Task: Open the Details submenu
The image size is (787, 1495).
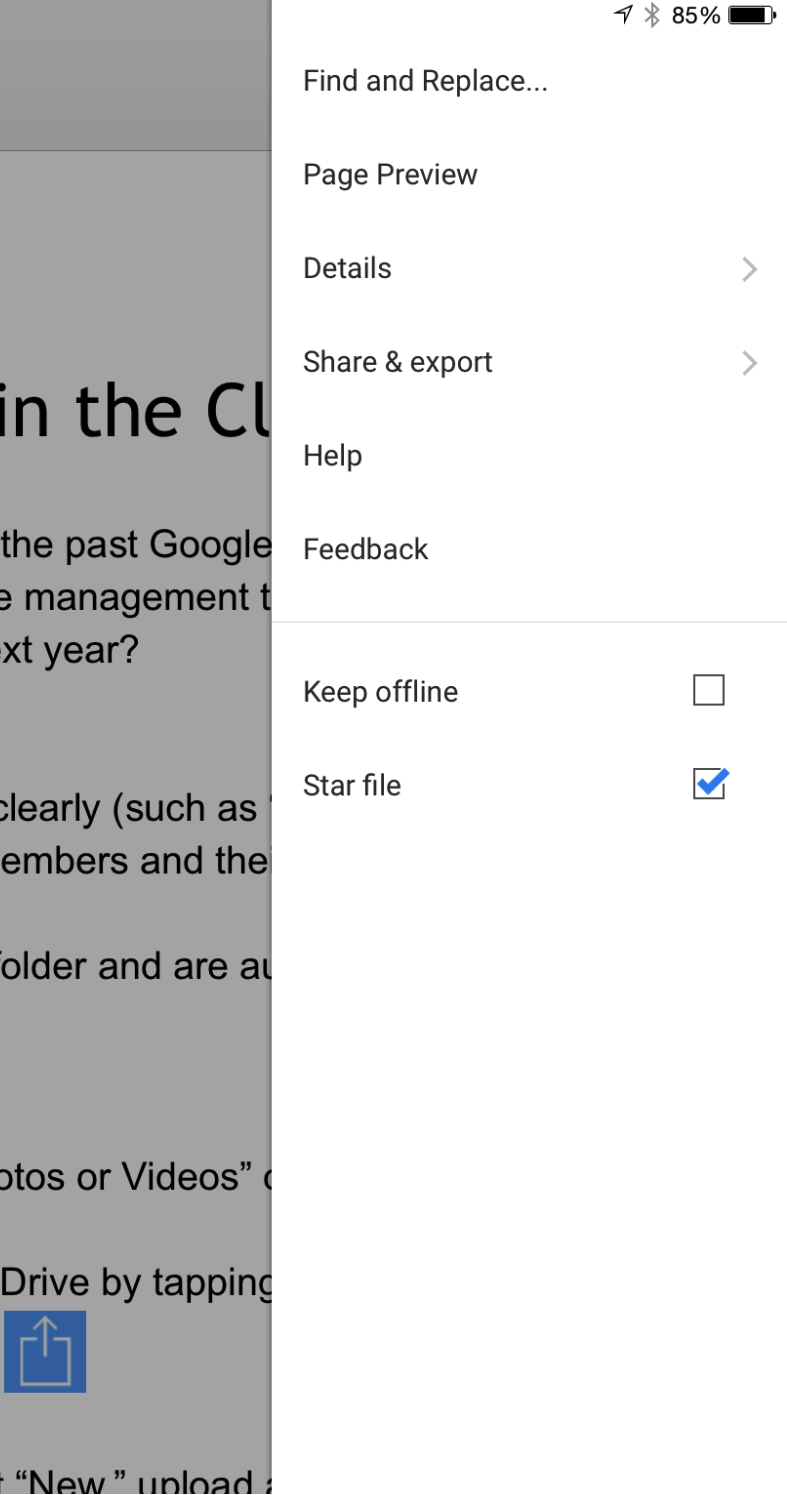Action: coord(529,268)
